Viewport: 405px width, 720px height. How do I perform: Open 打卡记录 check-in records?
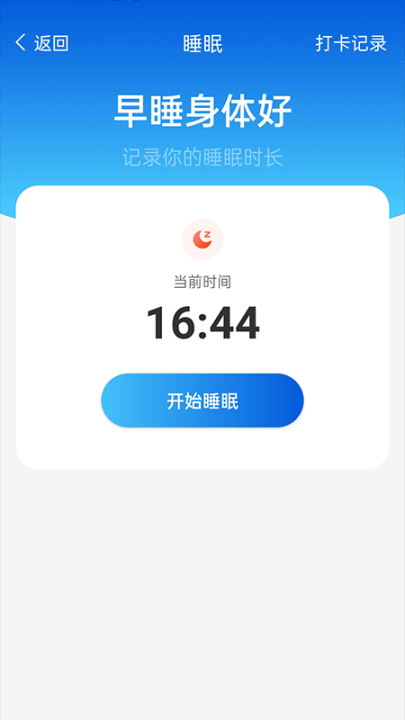[x=351, y=43]
